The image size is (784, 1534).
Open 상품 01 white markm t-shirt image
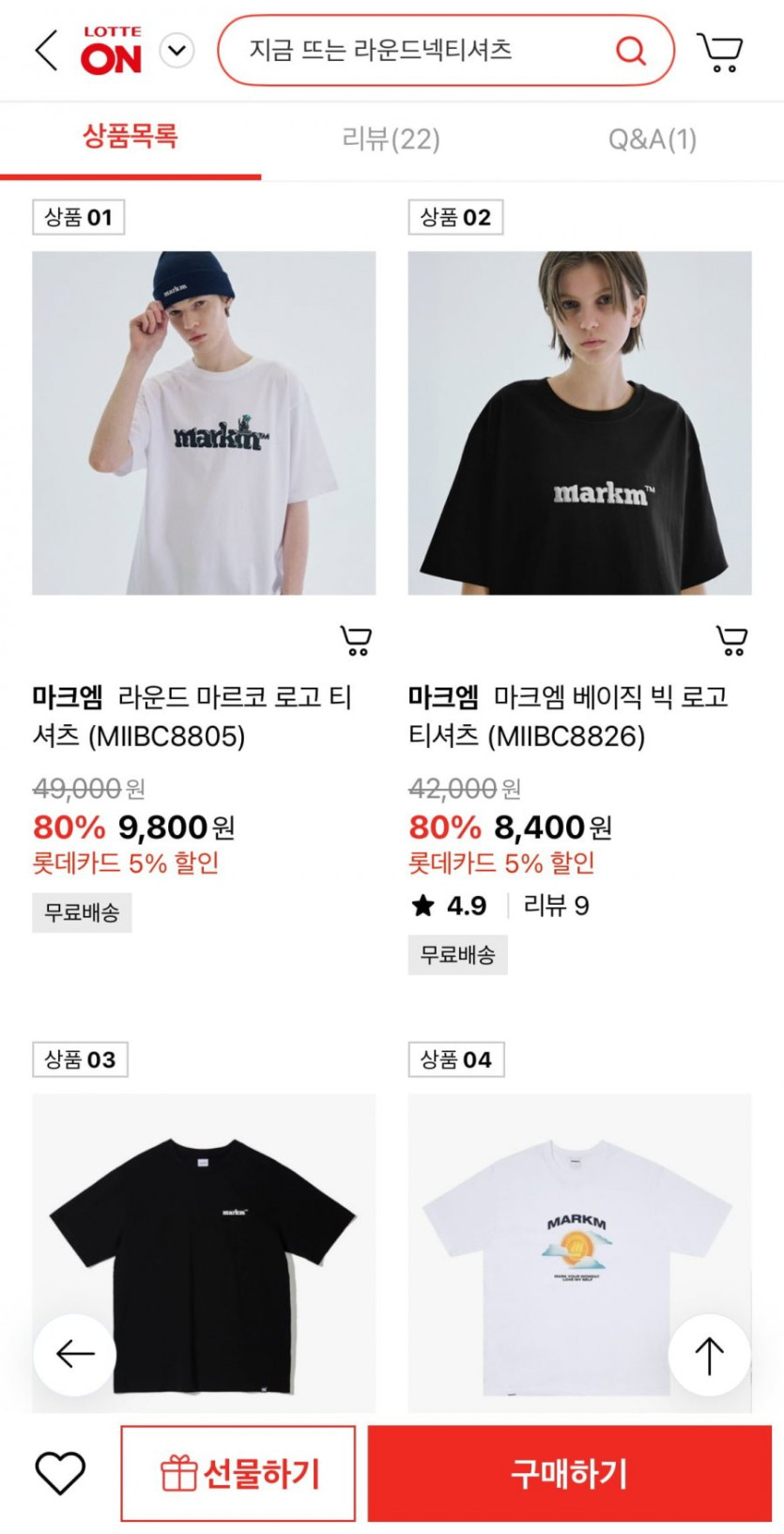tap(204, 423)
